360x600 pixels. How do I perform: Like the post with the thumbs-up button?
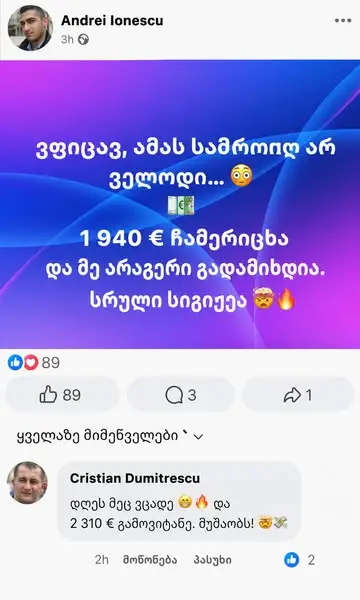[62, 395]
